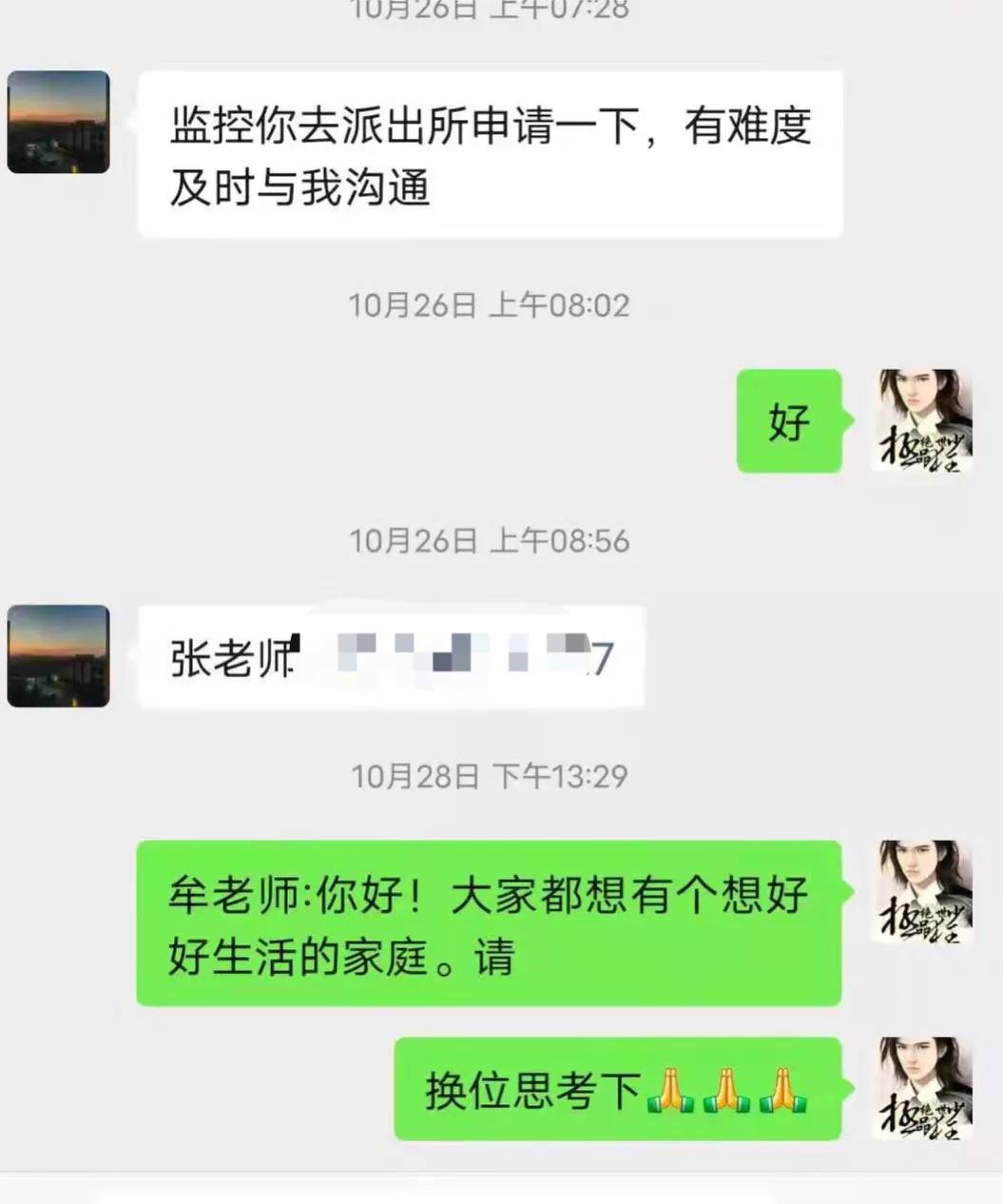This screenshot has height=1204, width=1003.
Task: Click the '牟老师:你好' green message bubble
Action: 490,922
